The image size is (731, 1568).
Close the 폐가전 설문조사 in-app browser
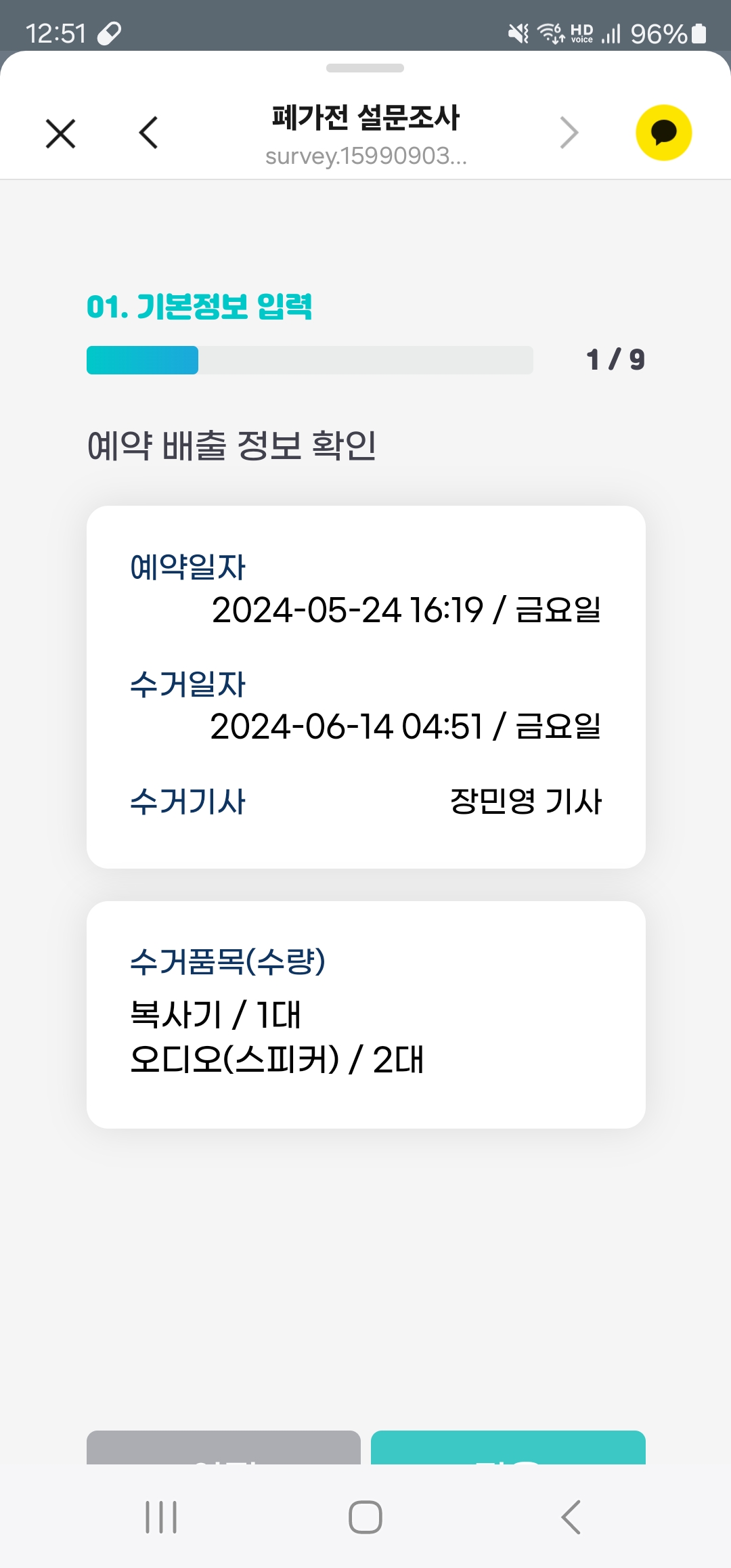pos(60,133)
